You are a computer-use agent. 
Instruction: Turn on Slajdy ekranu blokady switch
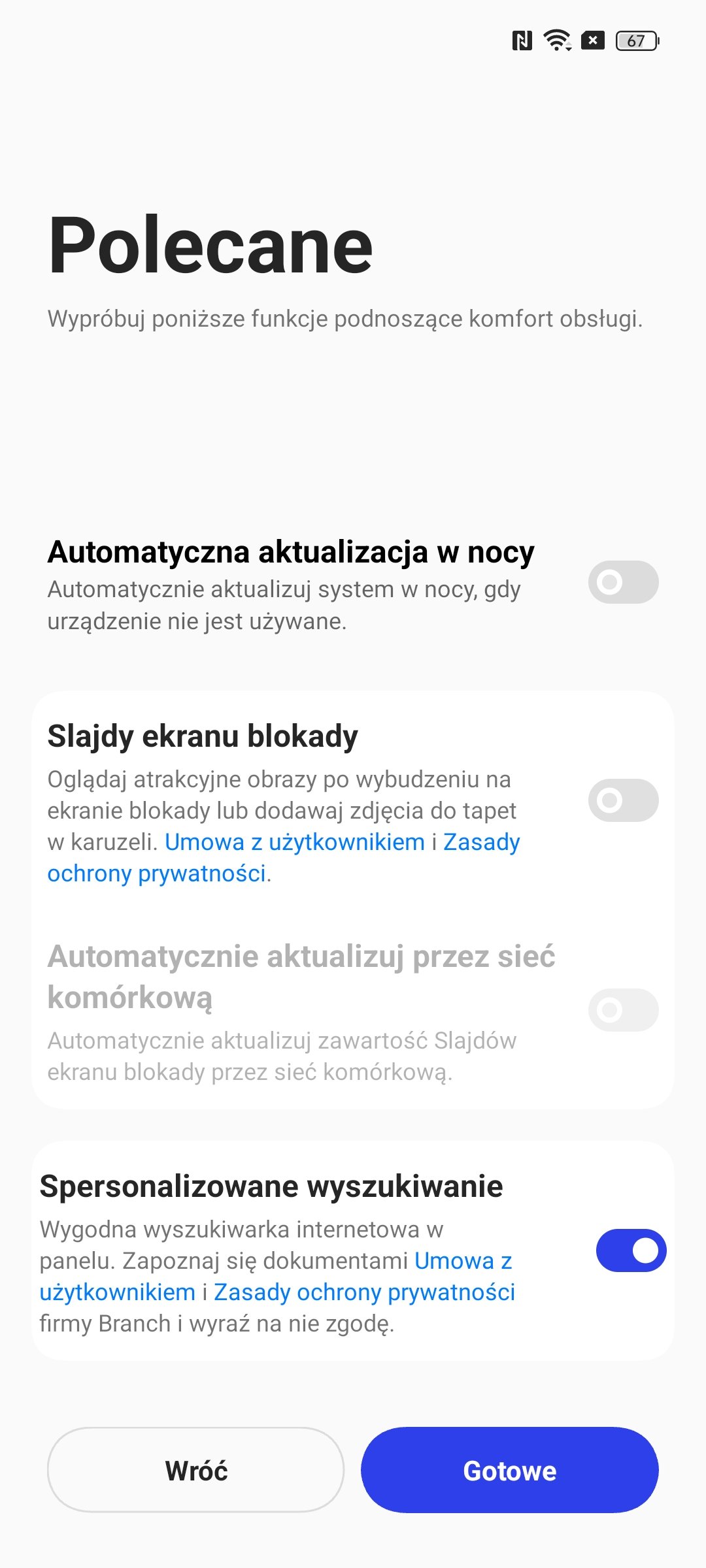[x=623, y=800]
